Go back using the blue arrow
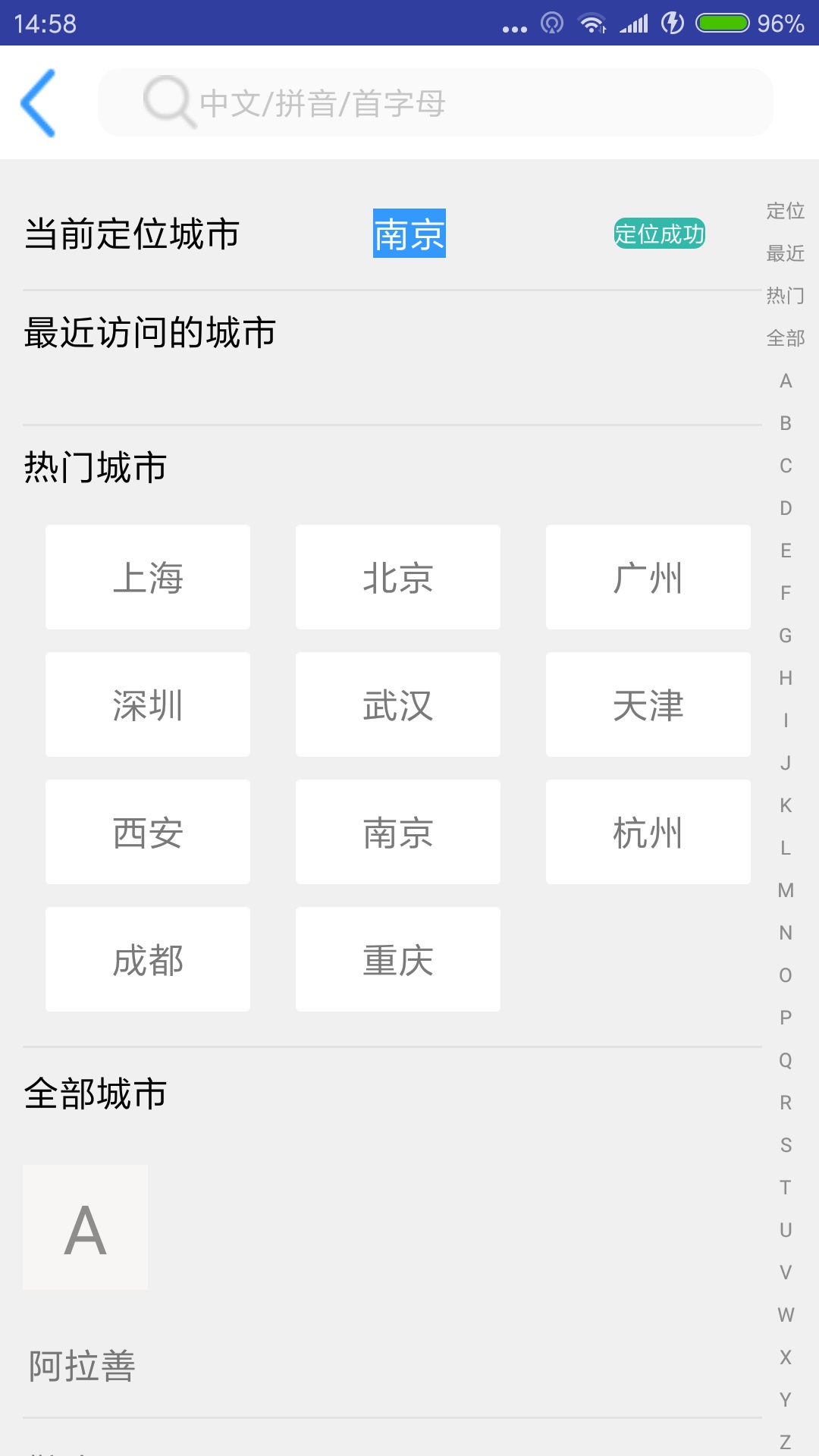Viewport: 819px width, 1456px height. click(x=38, y=103)
